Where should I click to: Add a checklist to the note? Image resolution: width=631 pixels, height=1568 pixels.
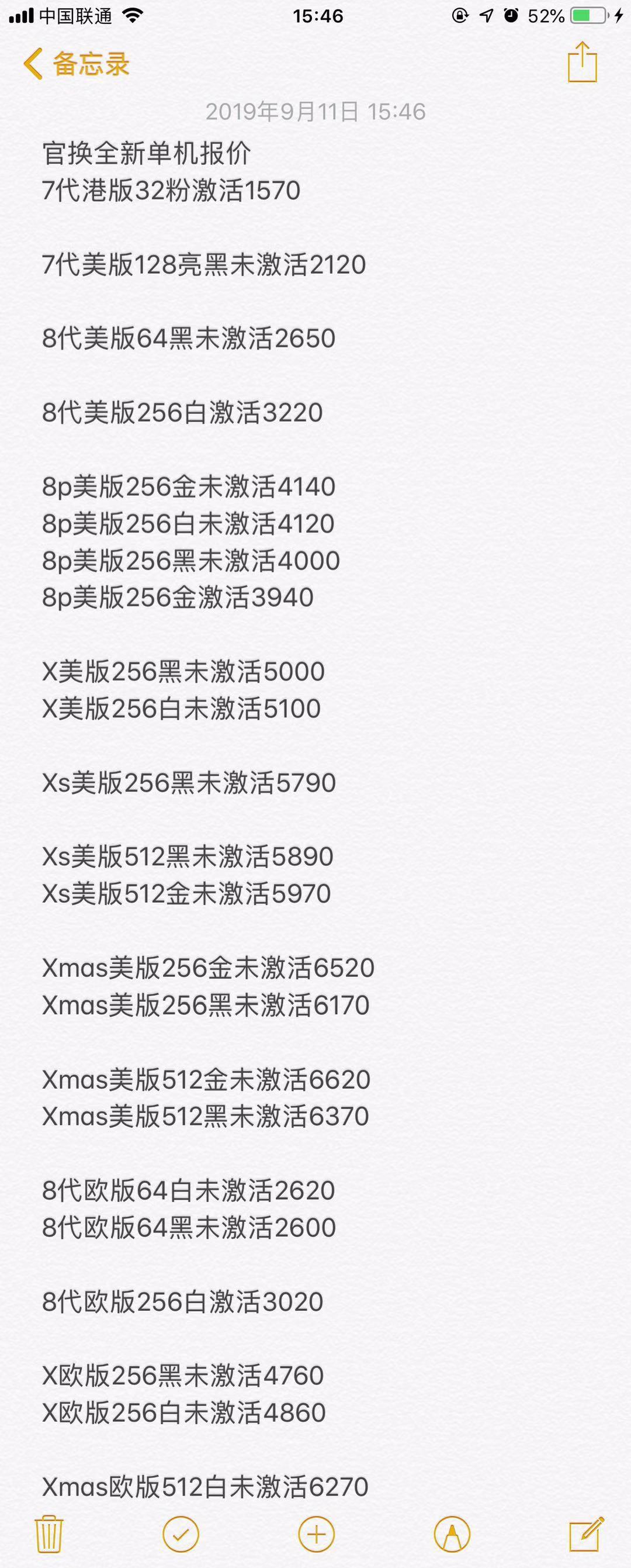(x=181, y=1534)
